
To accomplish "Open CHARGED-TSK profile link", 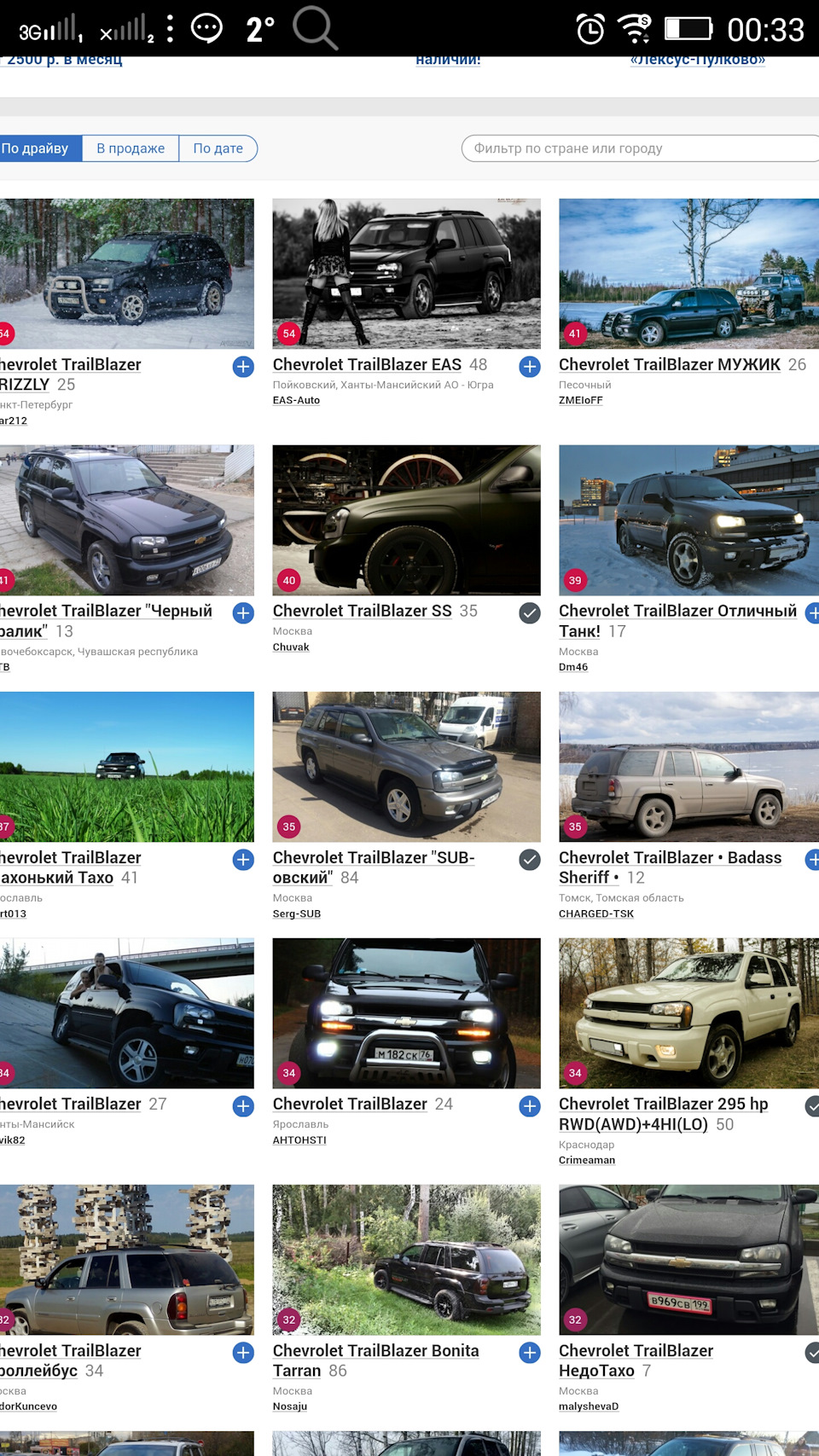I will point(595,914).
